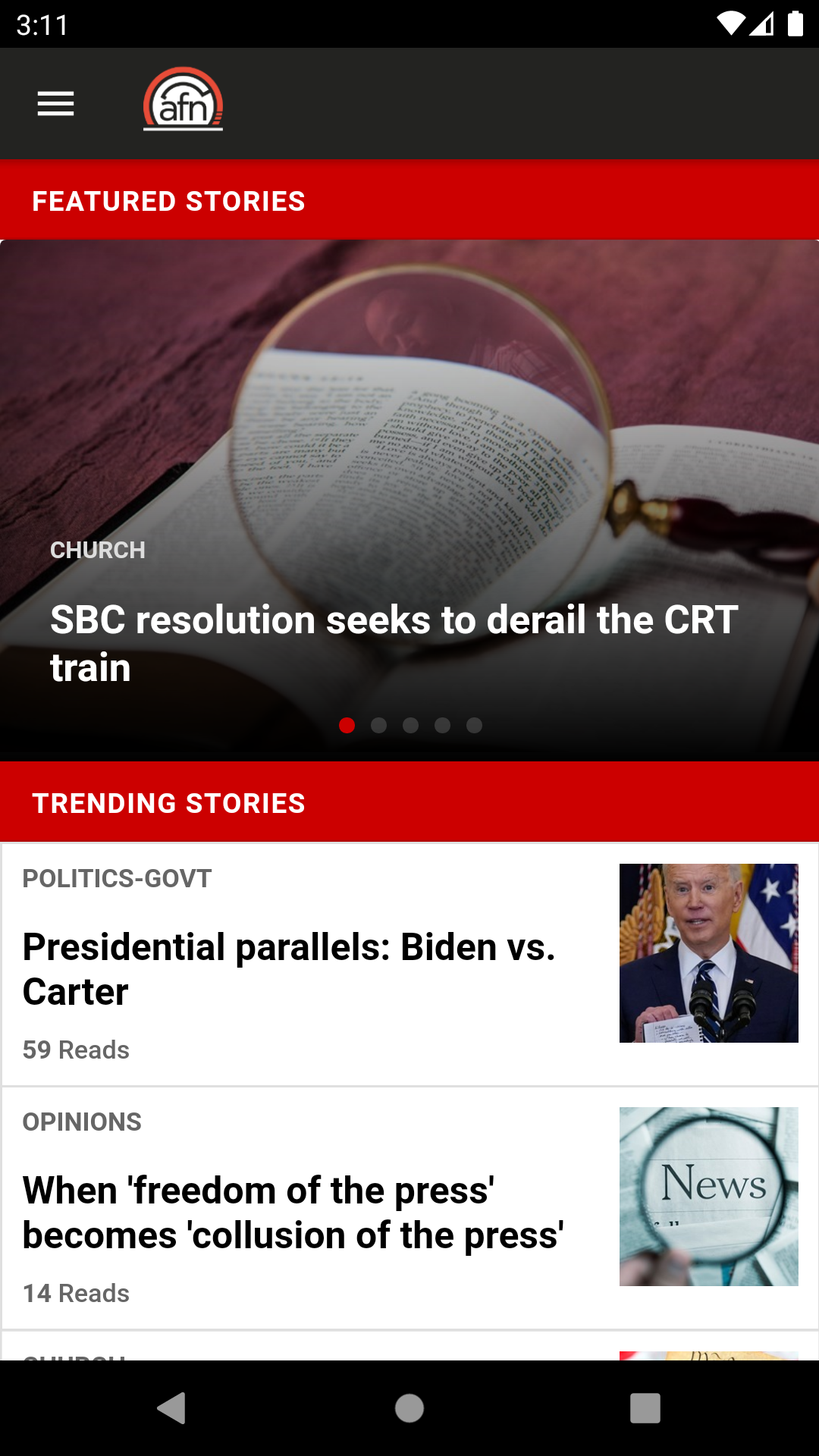
Task: Open the hamburger navigation menu
Action: pos(56,104)
